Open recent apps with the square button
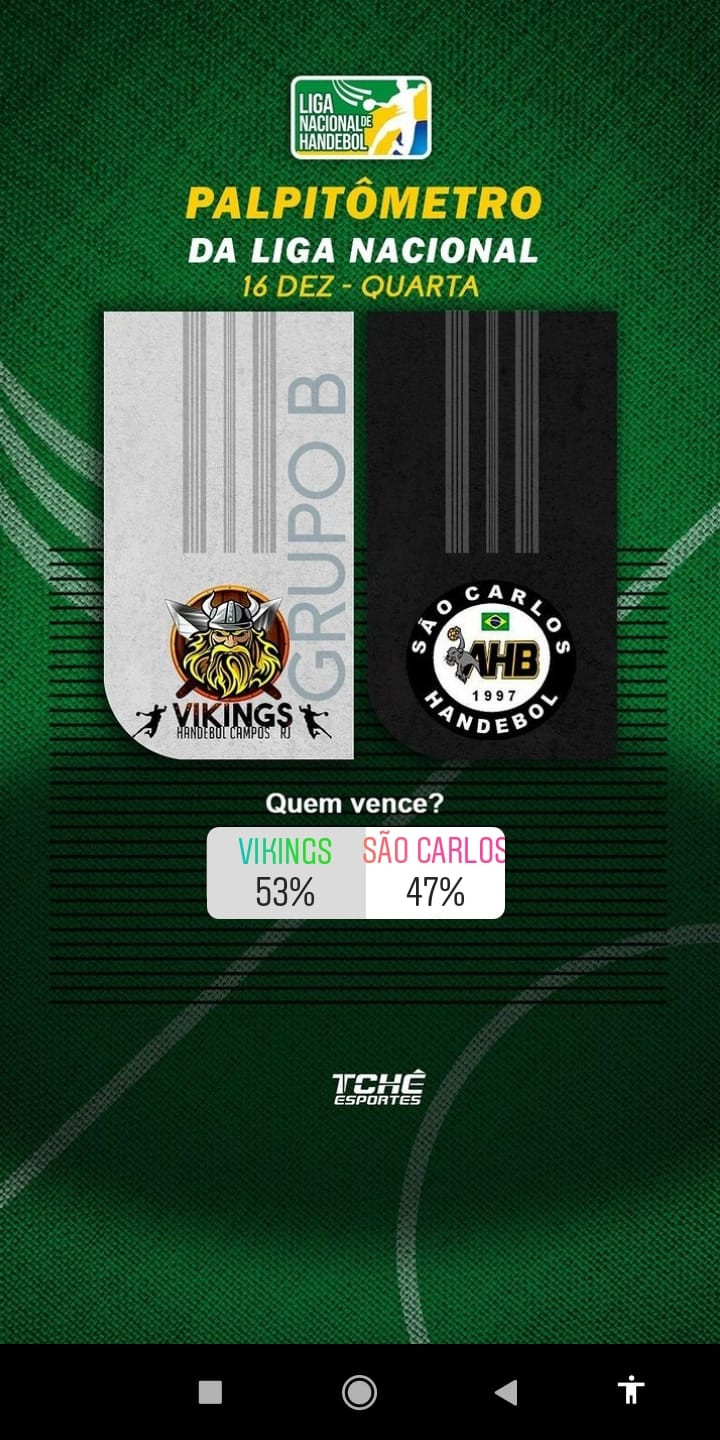Image resolution: width=720 pixels, height=1440 pixels. 210,1392
